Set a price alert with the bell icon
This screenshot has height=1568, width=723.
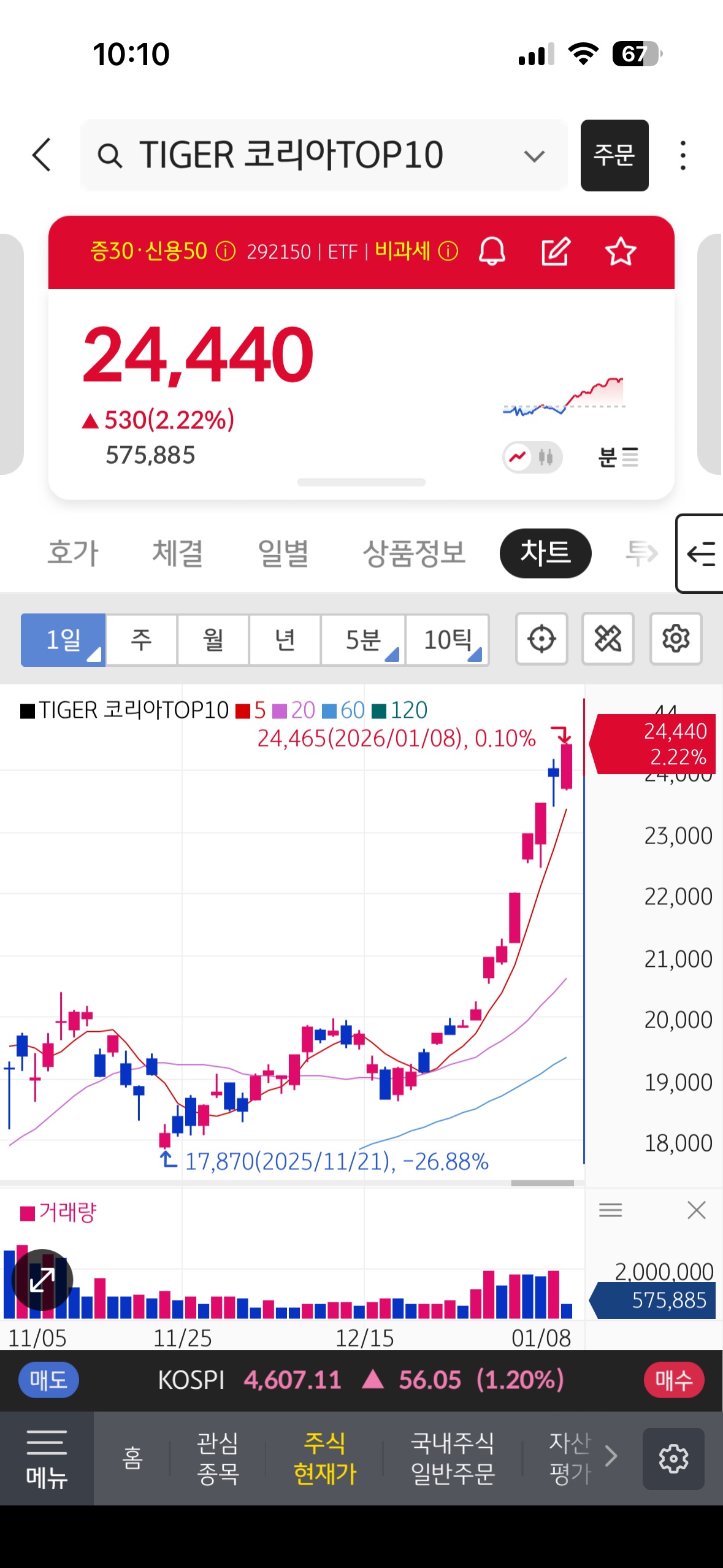pos(492,252)
